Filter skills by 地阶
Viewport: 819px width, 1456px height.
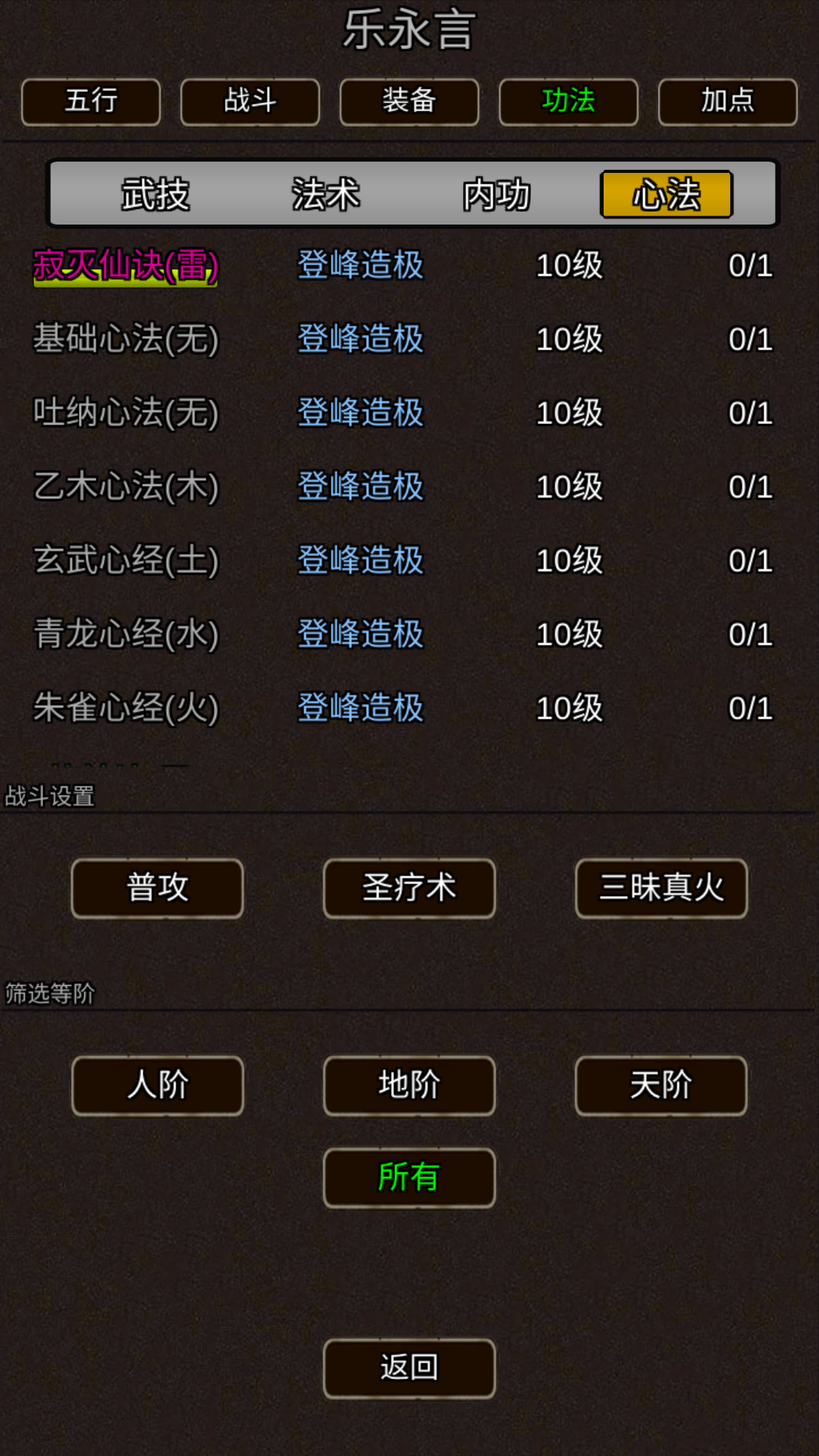pos(409,1085)
